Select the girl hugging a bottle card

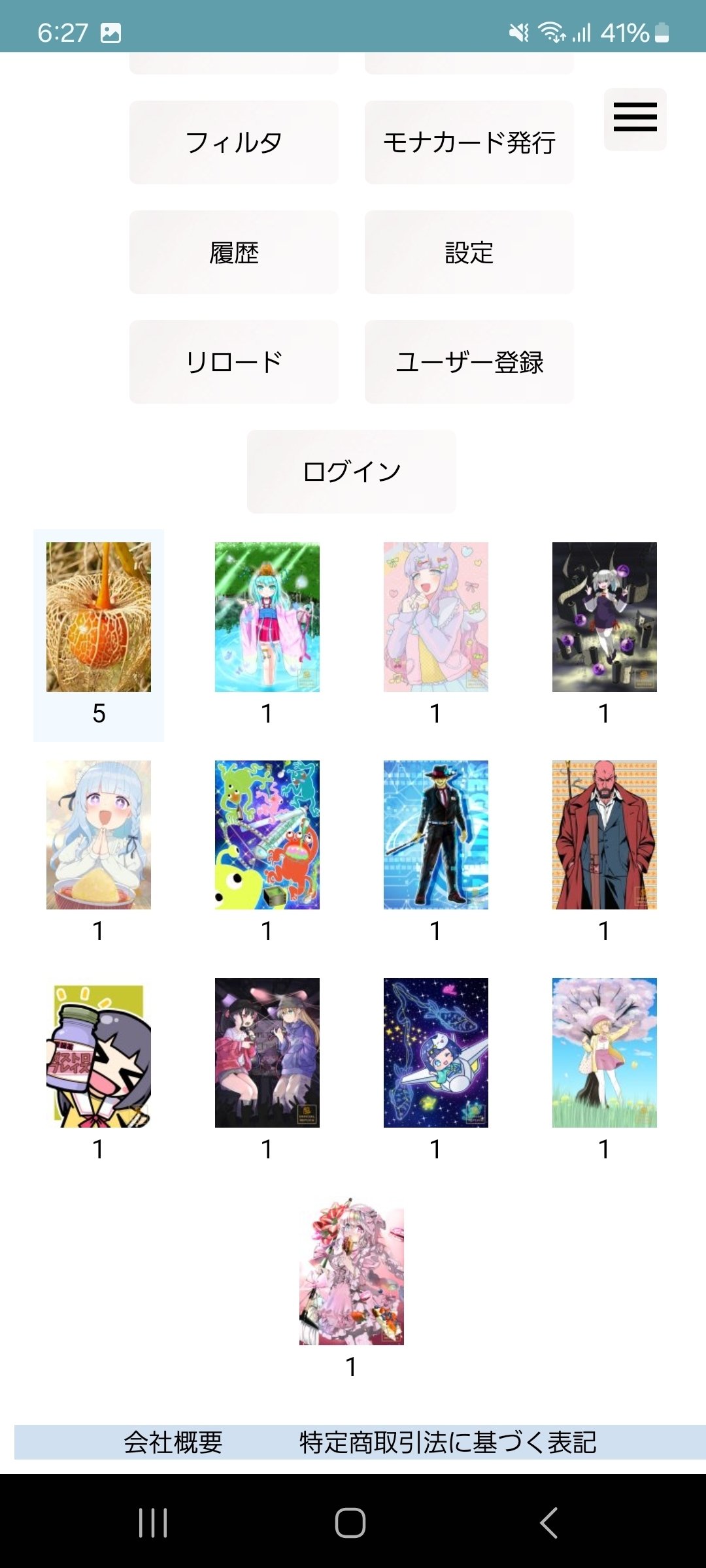tap(99, 1053)
